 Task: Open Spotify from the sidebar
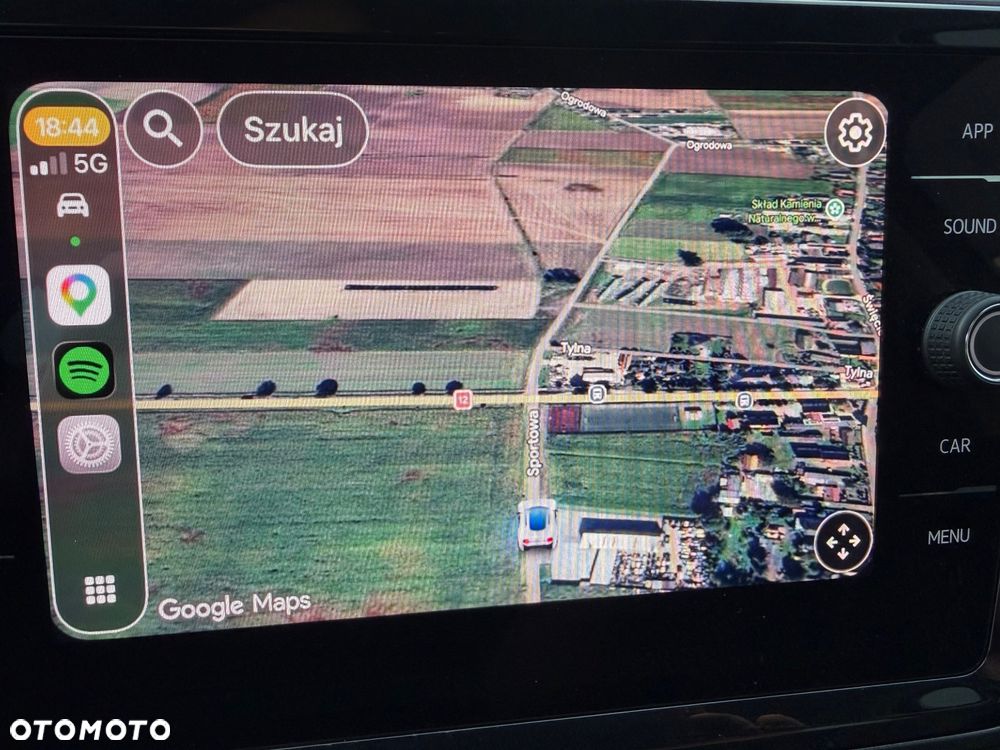(84, 370)
